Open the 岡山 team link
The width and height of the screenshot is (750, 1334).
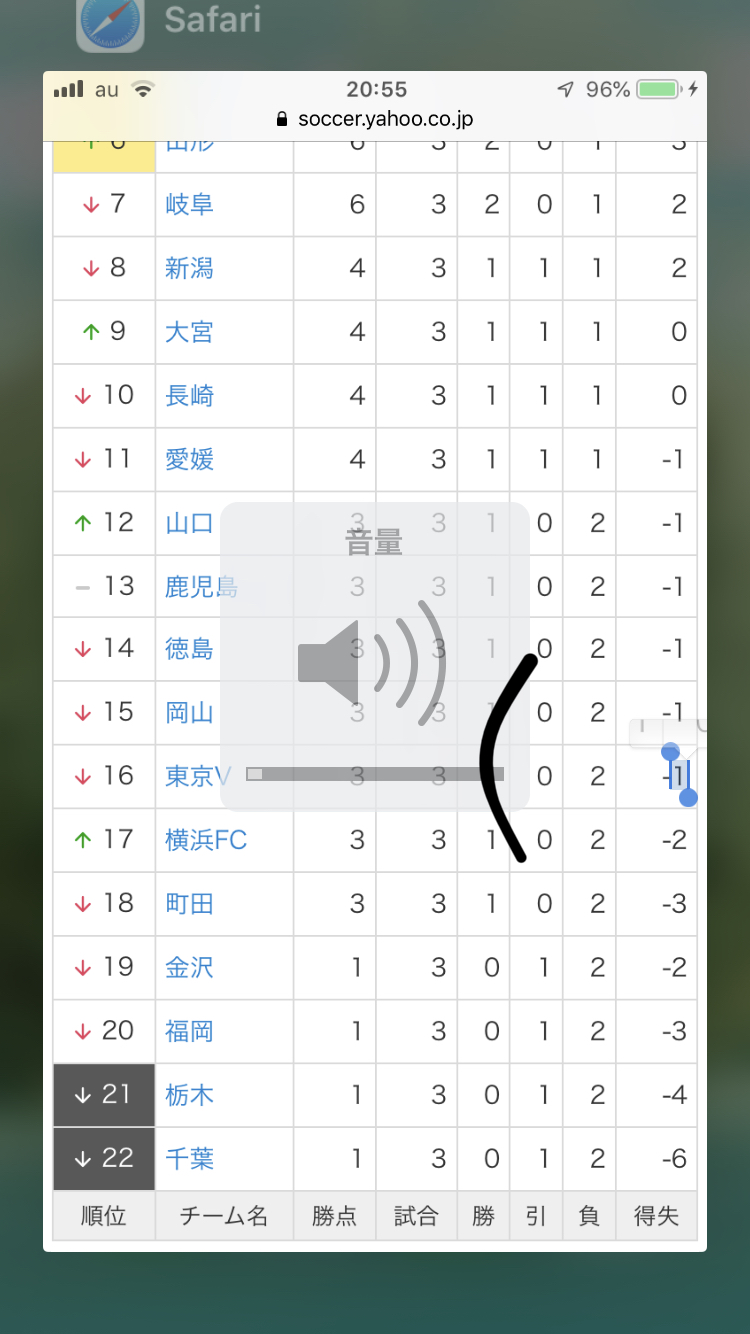189,713
